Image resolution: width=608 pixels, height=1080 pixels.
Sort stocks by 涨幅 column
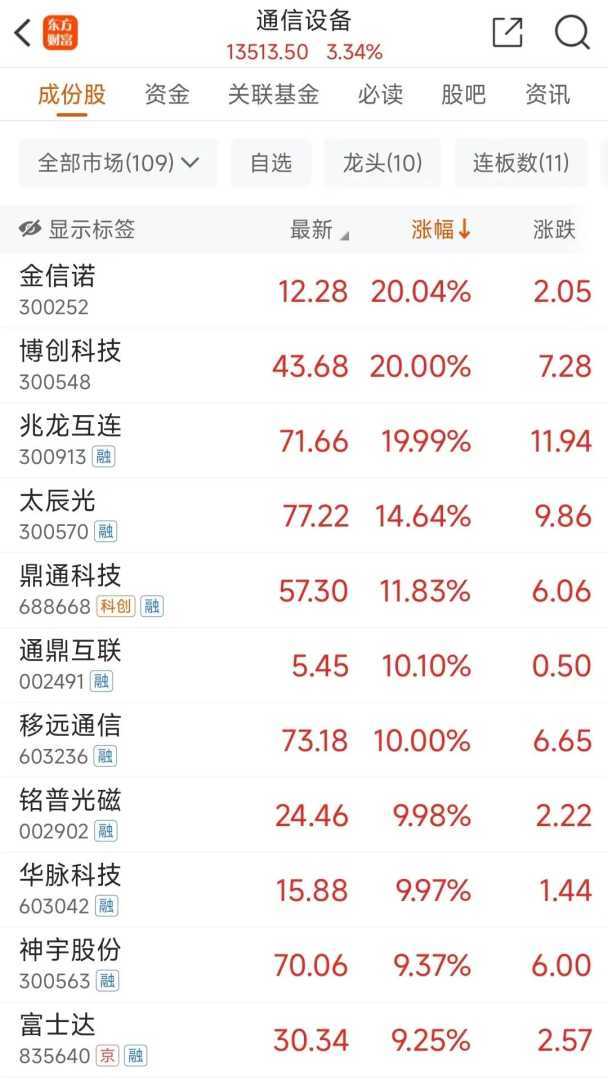(441, 229)
